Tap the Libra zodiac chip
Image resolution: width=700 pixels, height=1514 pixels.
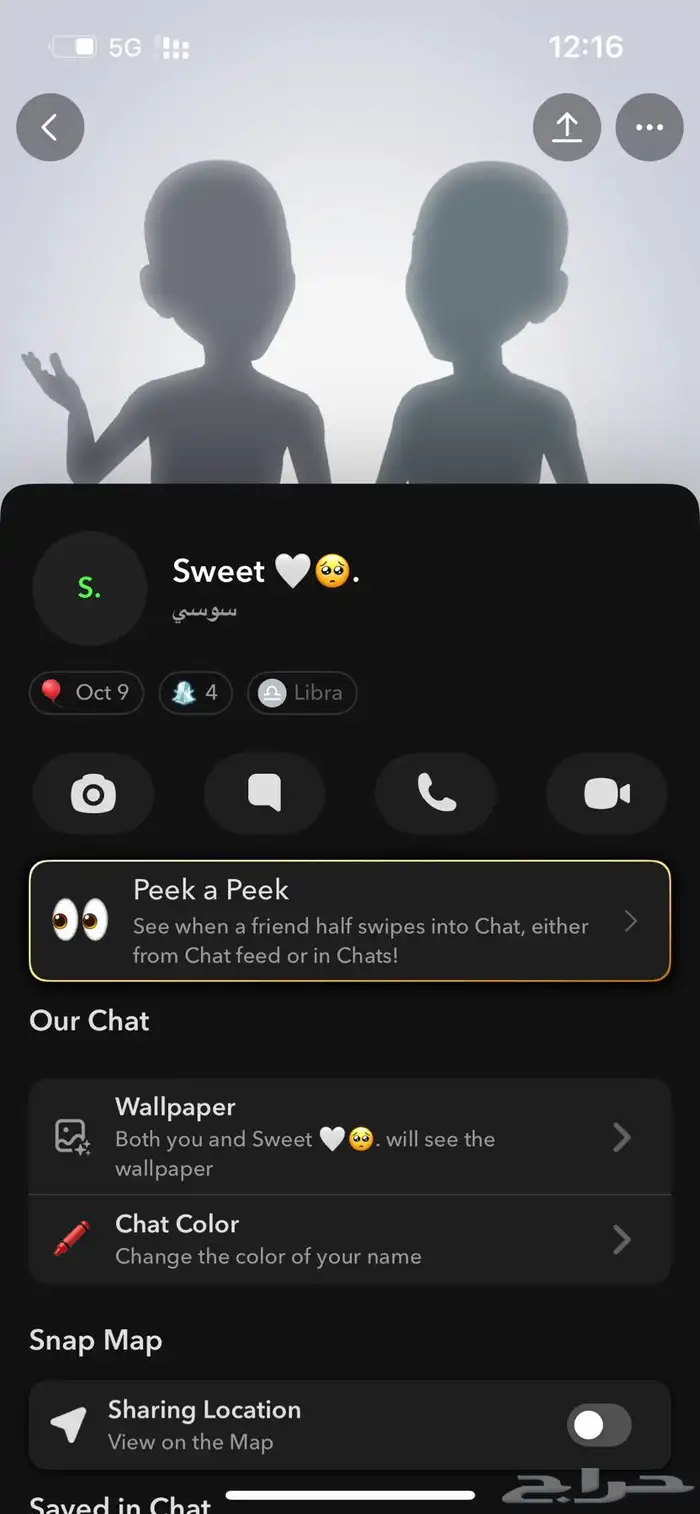tap(302, 692)
